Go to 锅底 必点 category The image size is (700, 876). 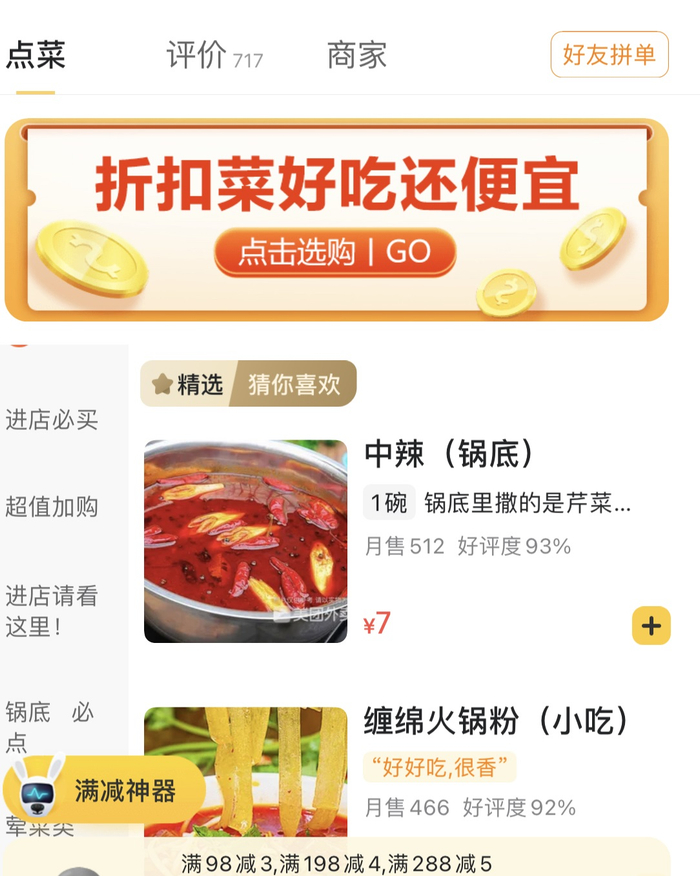[50, 727]
